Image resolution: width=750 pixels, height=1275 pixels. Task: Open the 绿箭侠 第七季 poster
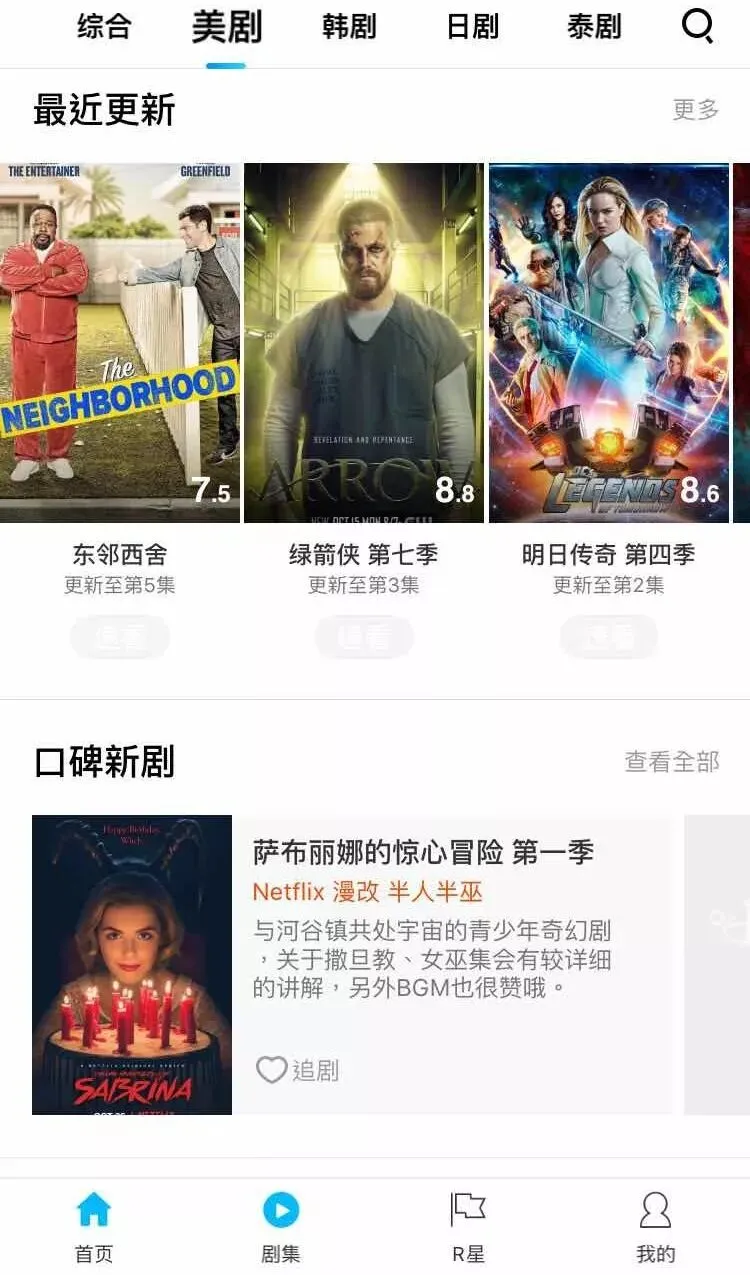(x=364, y=342)
